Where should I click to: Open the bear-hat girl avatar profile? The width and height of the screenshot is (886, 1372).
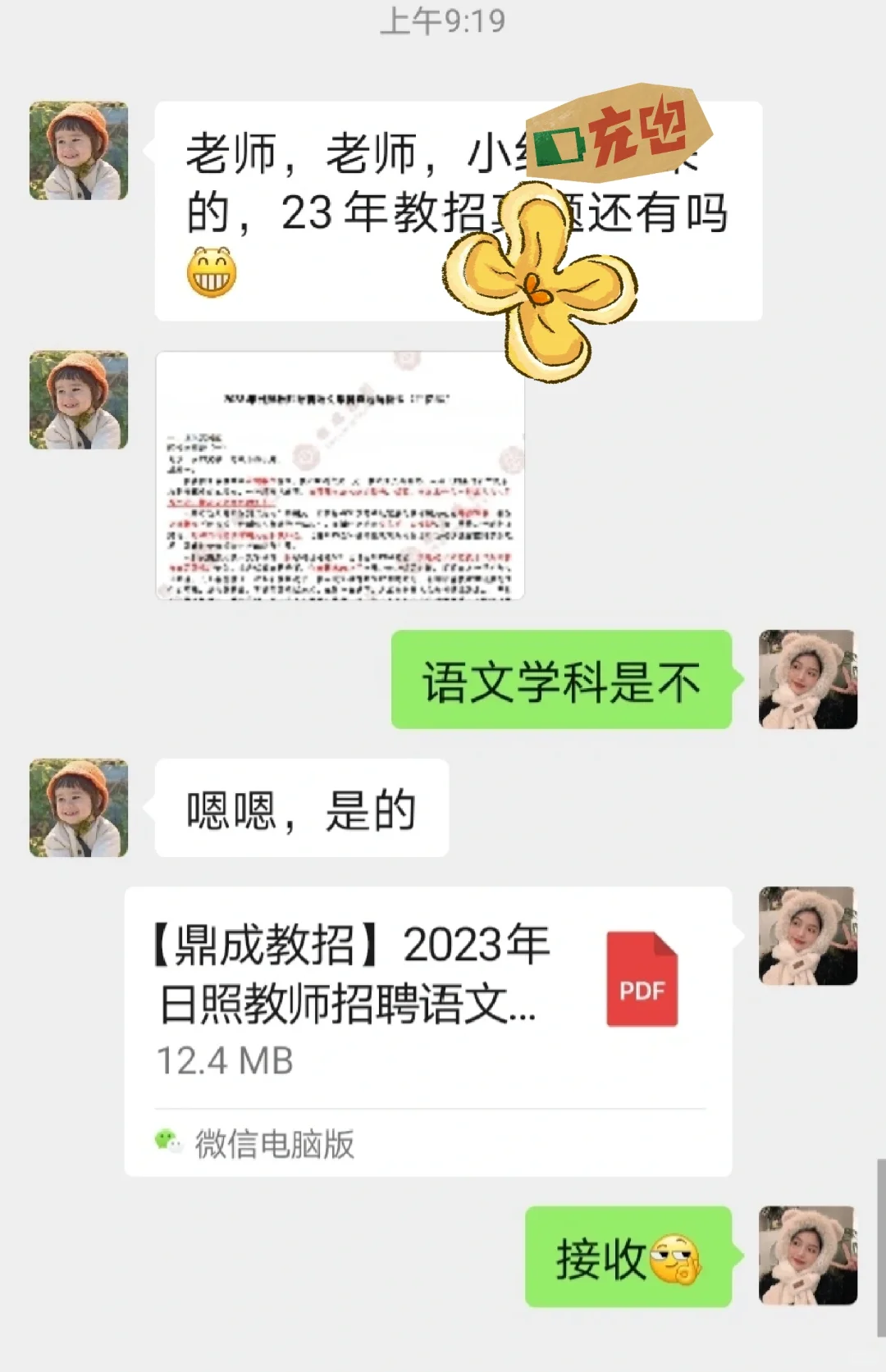click(808, 679)
